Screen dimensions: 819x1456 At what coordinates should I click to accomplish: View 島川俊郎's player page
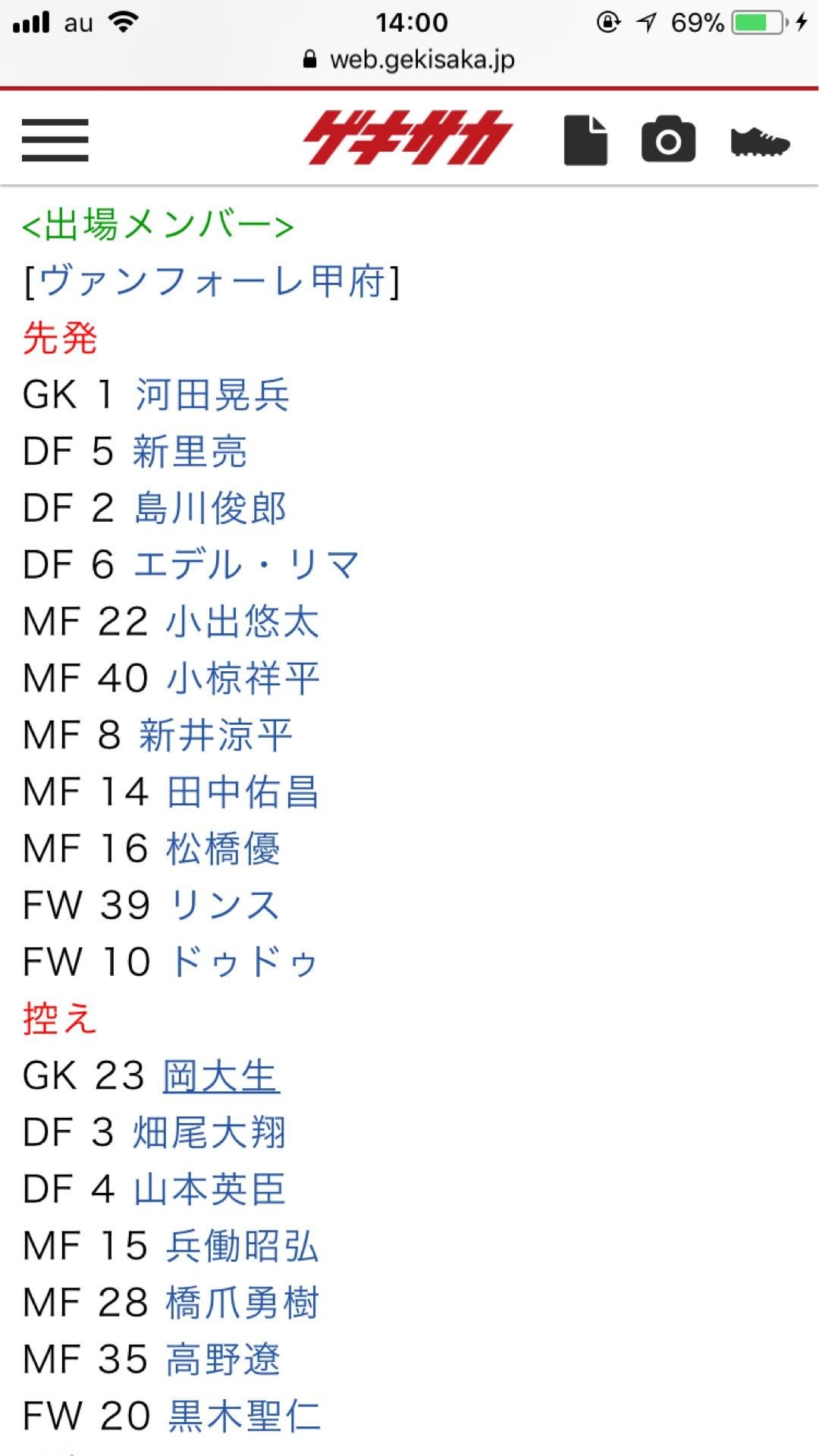pos(210,508)
